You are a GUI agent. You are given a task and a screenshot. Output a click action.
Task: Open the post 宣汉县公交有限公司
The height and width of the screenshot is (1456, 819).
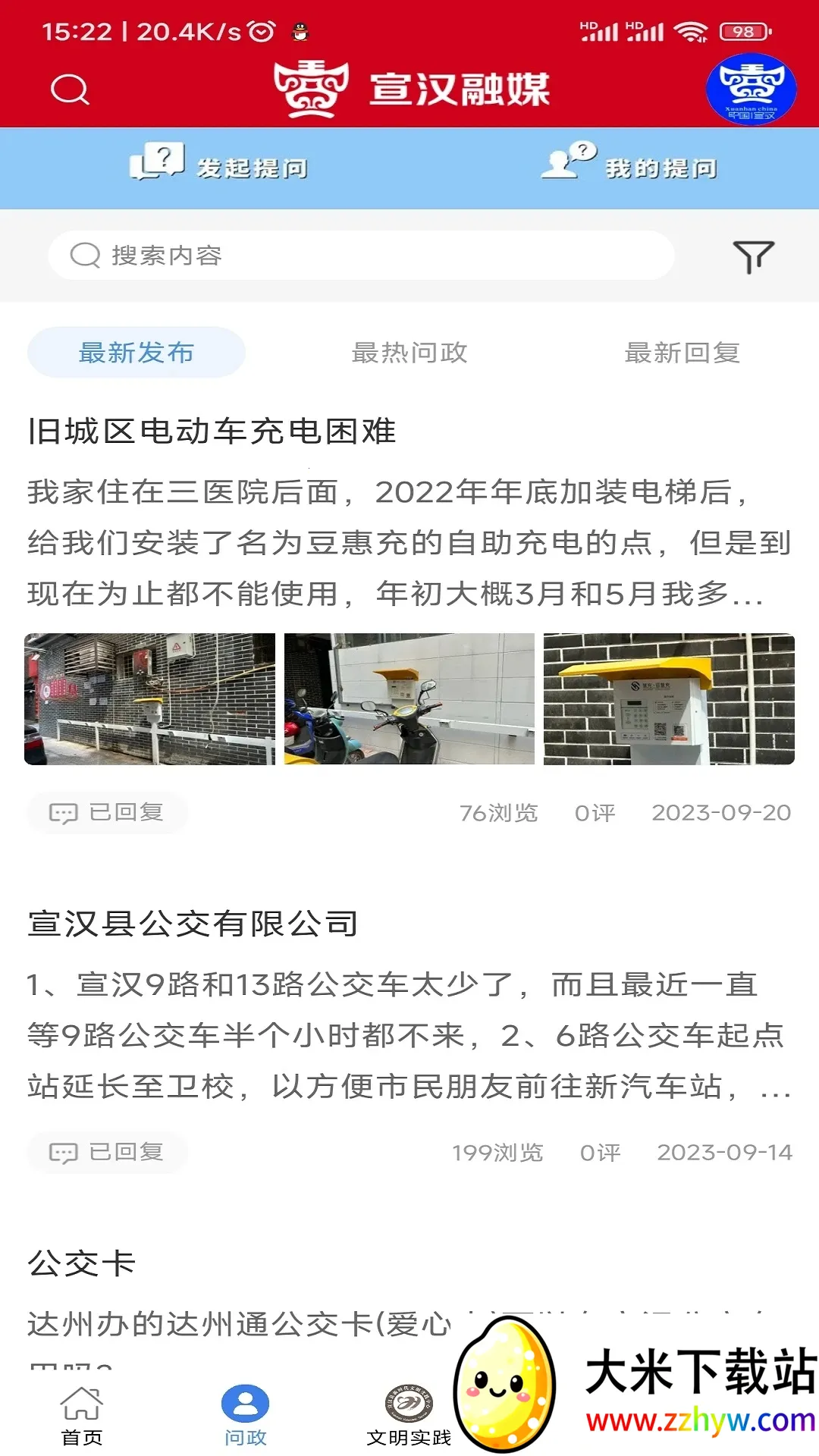tap(193, 924)
